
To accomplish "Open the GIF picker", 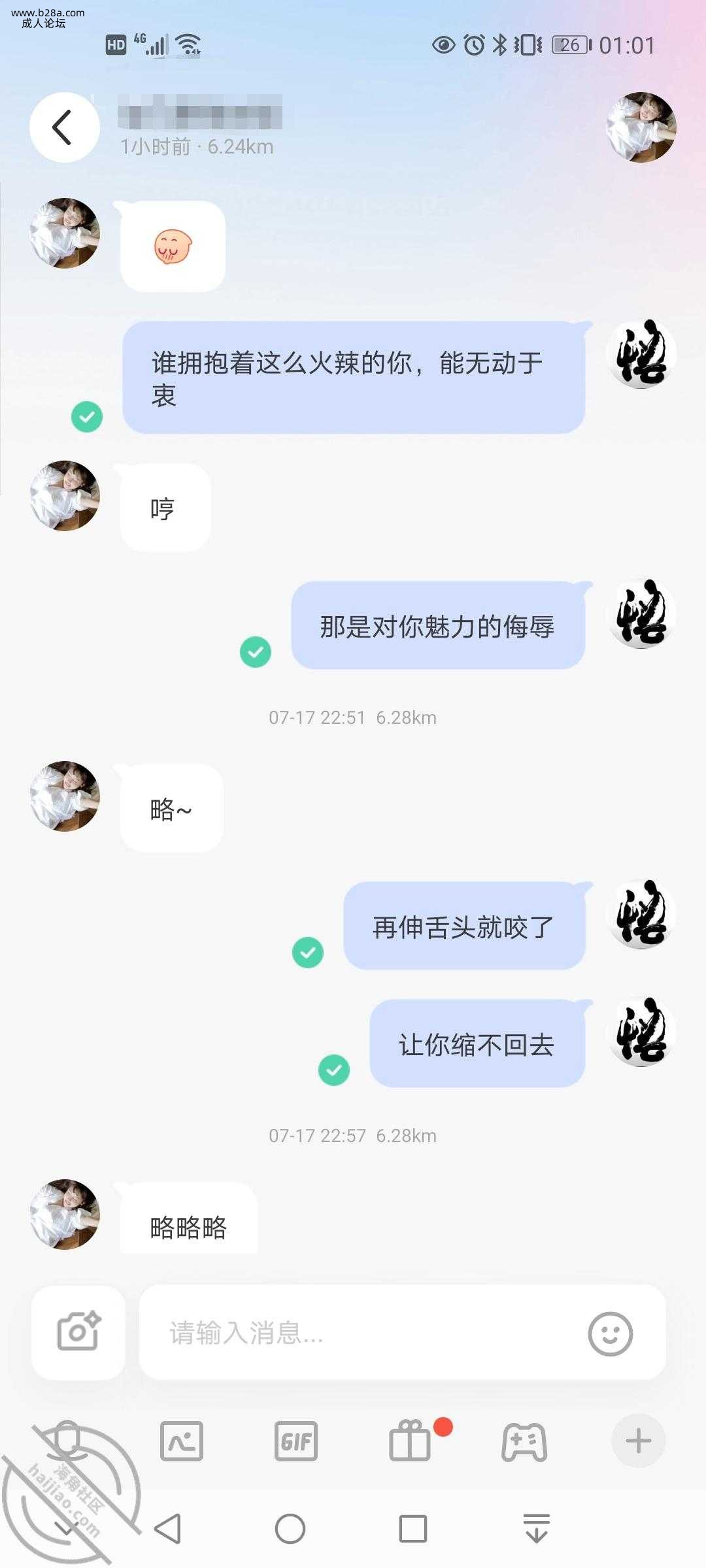I will 296,1441.
